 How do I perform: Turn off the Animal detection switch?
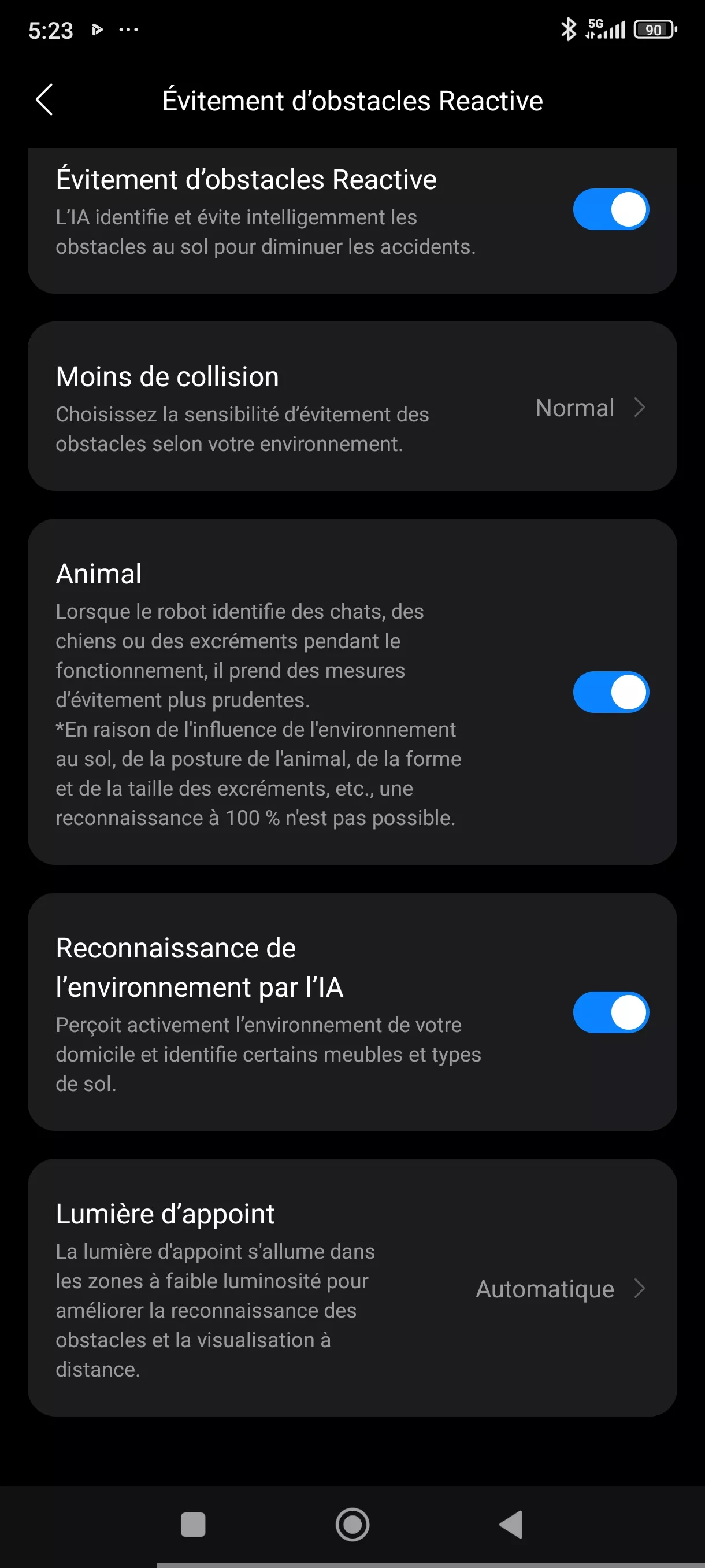610,691
